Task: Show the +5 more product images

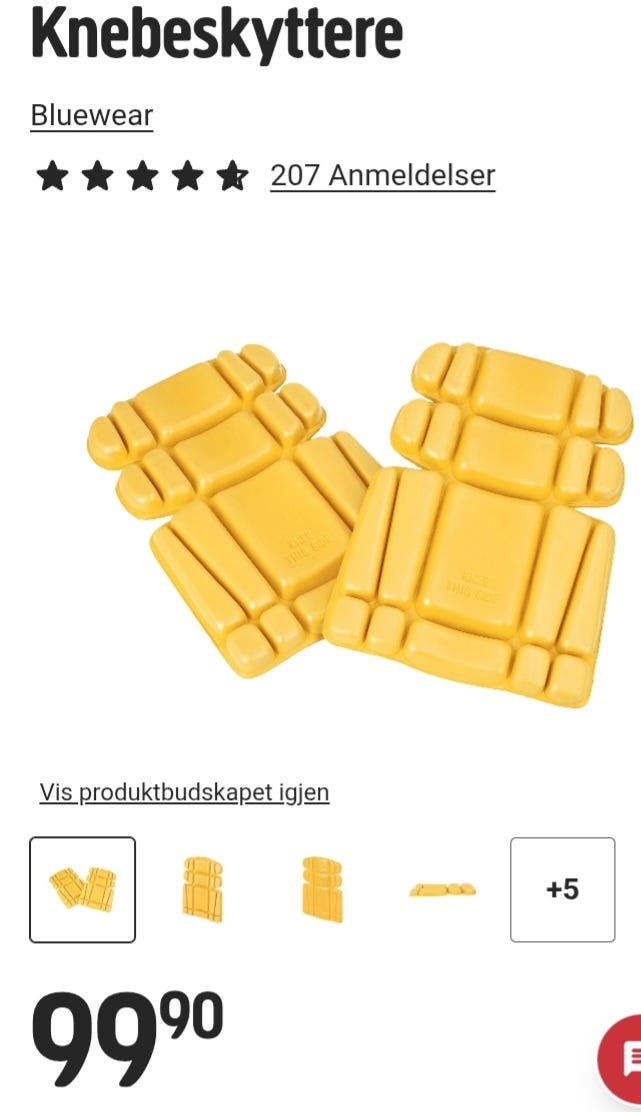Action: [562, 889]
